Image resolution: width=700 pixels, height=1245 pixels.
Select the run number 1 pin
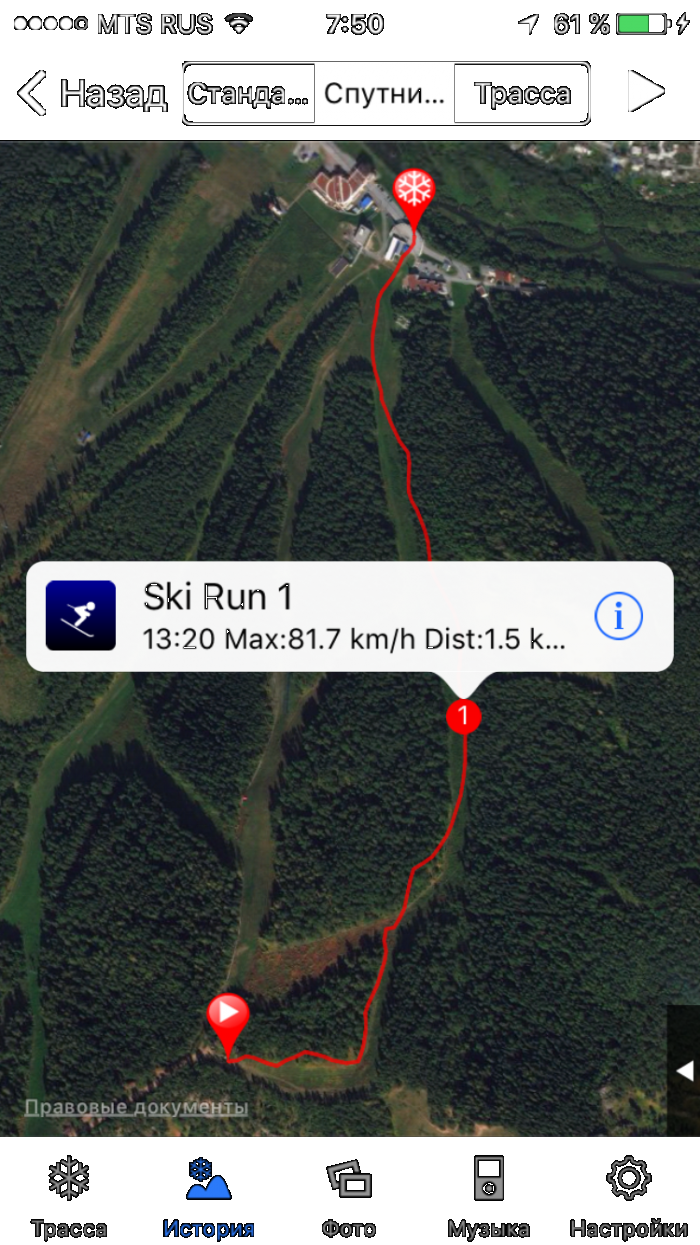point(463,716)
